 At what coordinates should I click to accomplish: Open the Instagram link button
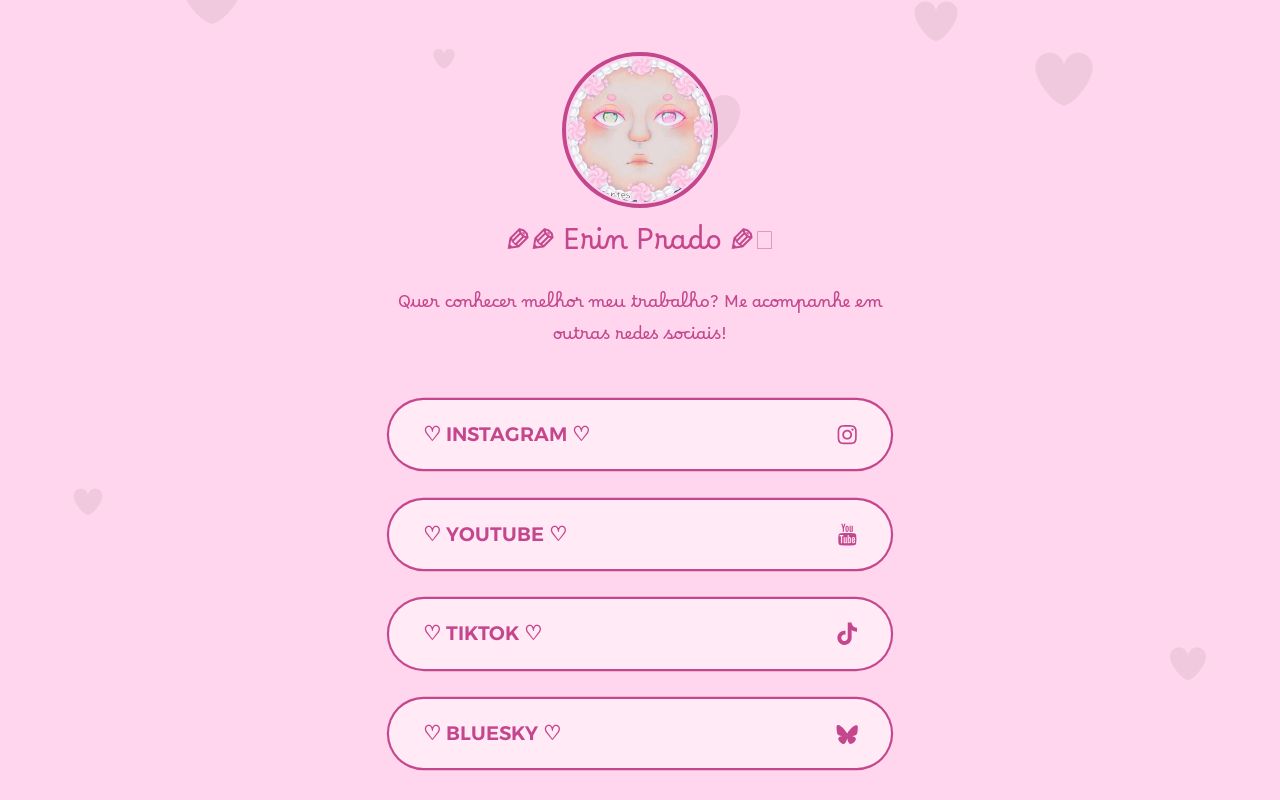639,434
